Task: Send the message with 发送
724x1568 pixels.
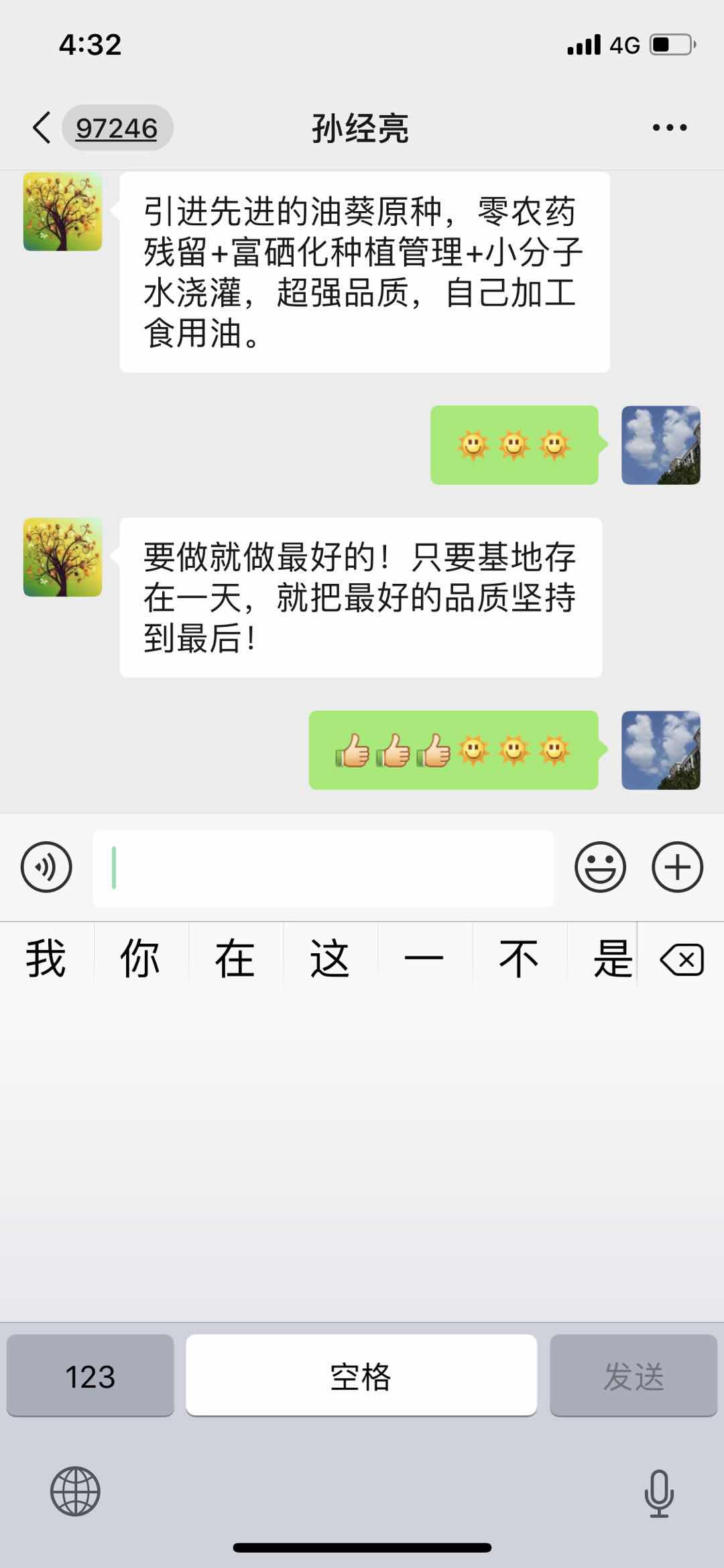Action: coord(633,1376)
